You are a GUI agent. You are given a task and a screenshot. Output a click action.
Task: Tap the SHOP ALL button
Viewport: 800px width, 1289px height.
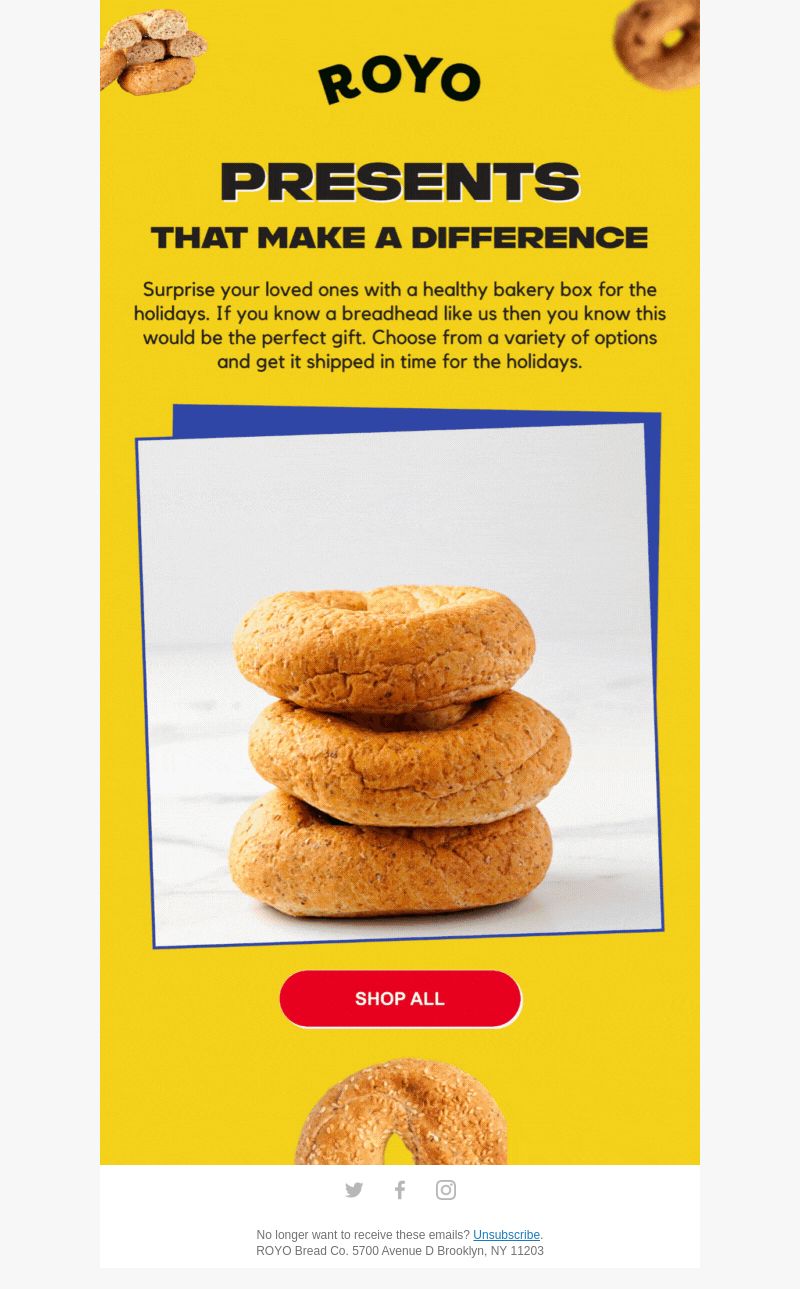(x=400, y=998)
